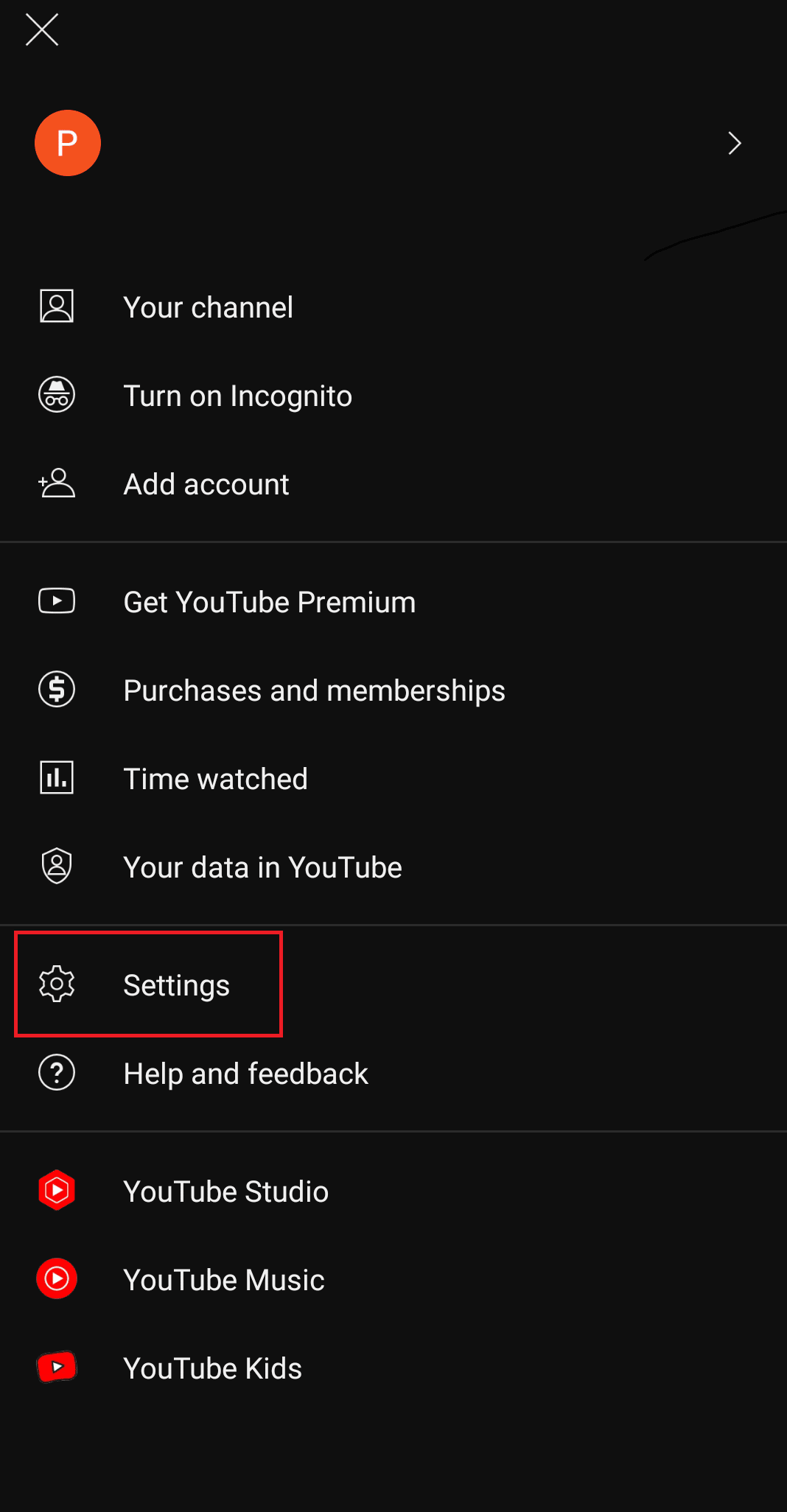Open the Settings menu entry
The width and height of the screenshot is (787, 1512).
pos(176,984)
